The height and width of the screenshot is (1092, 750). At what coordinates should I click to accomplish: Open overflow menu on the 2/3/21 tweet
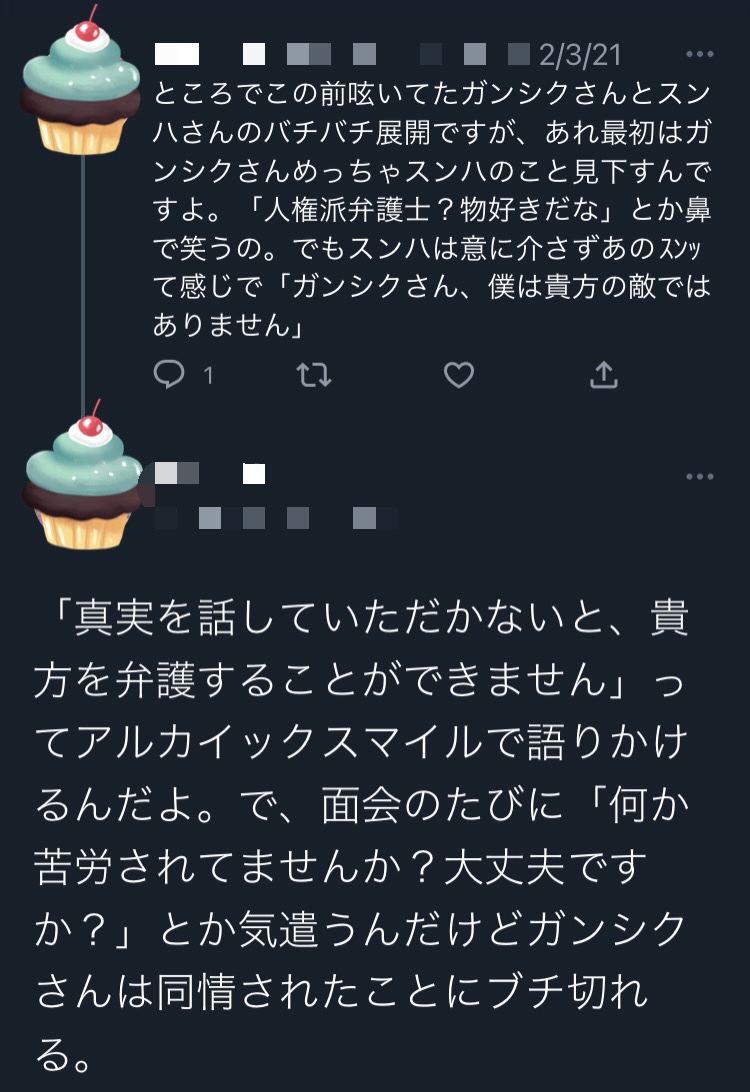click(699, 53)
